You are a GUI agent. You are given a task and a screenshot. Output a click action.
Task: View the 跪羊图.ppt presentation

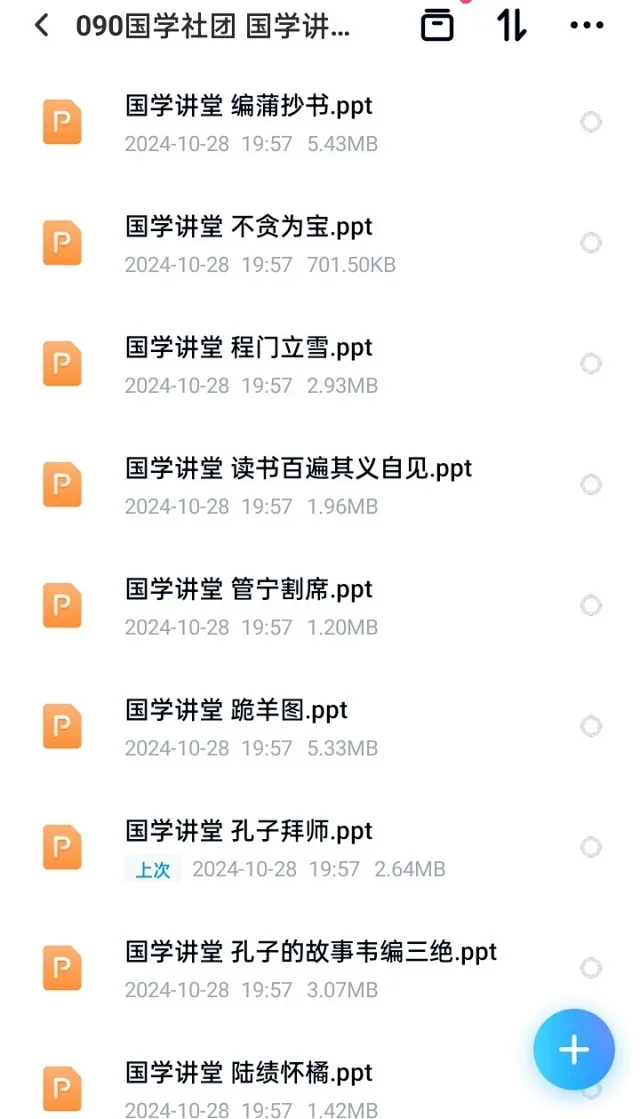[236, 711]
